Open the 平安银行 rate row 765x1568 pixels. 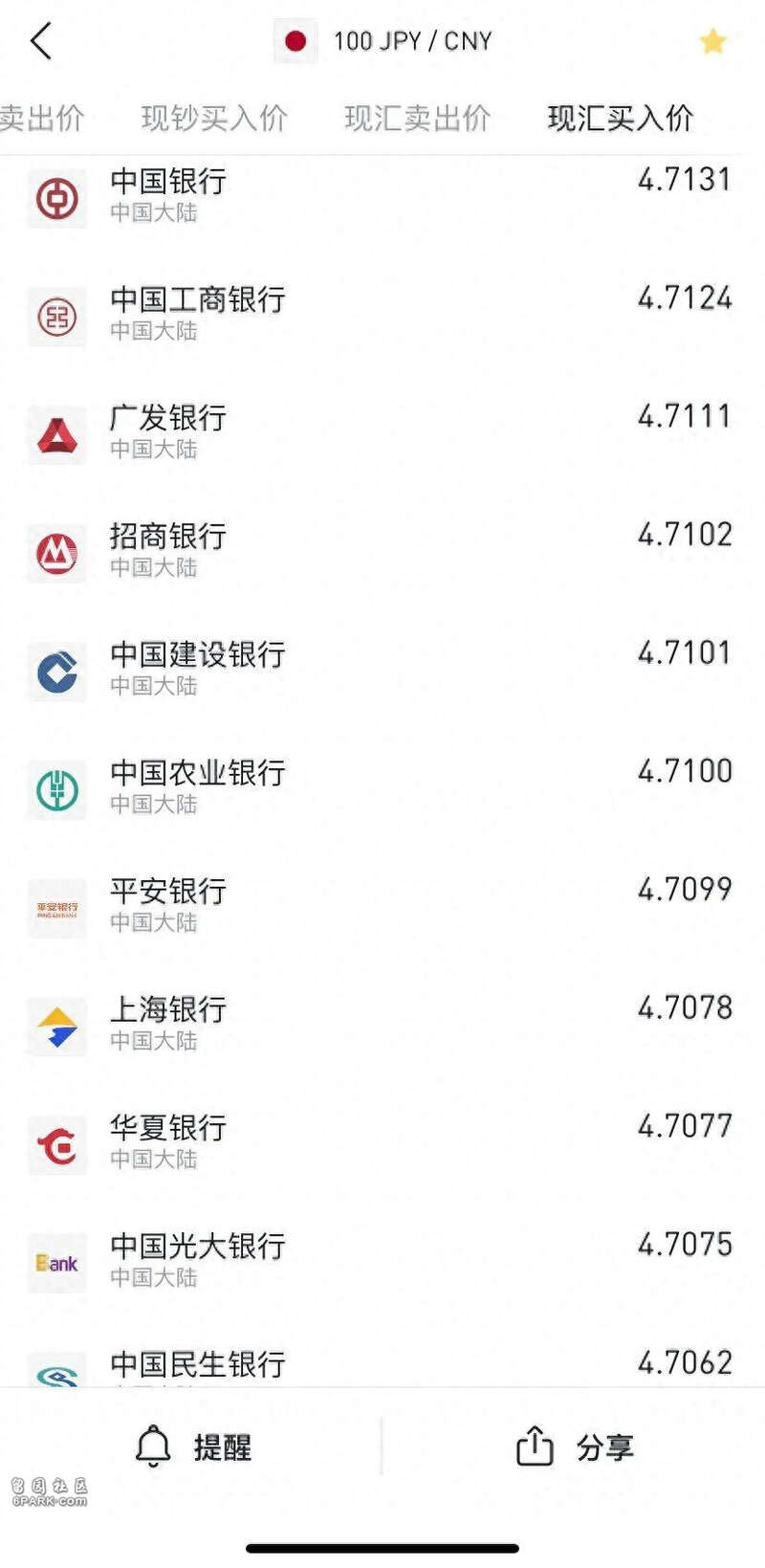pos(382,908)
